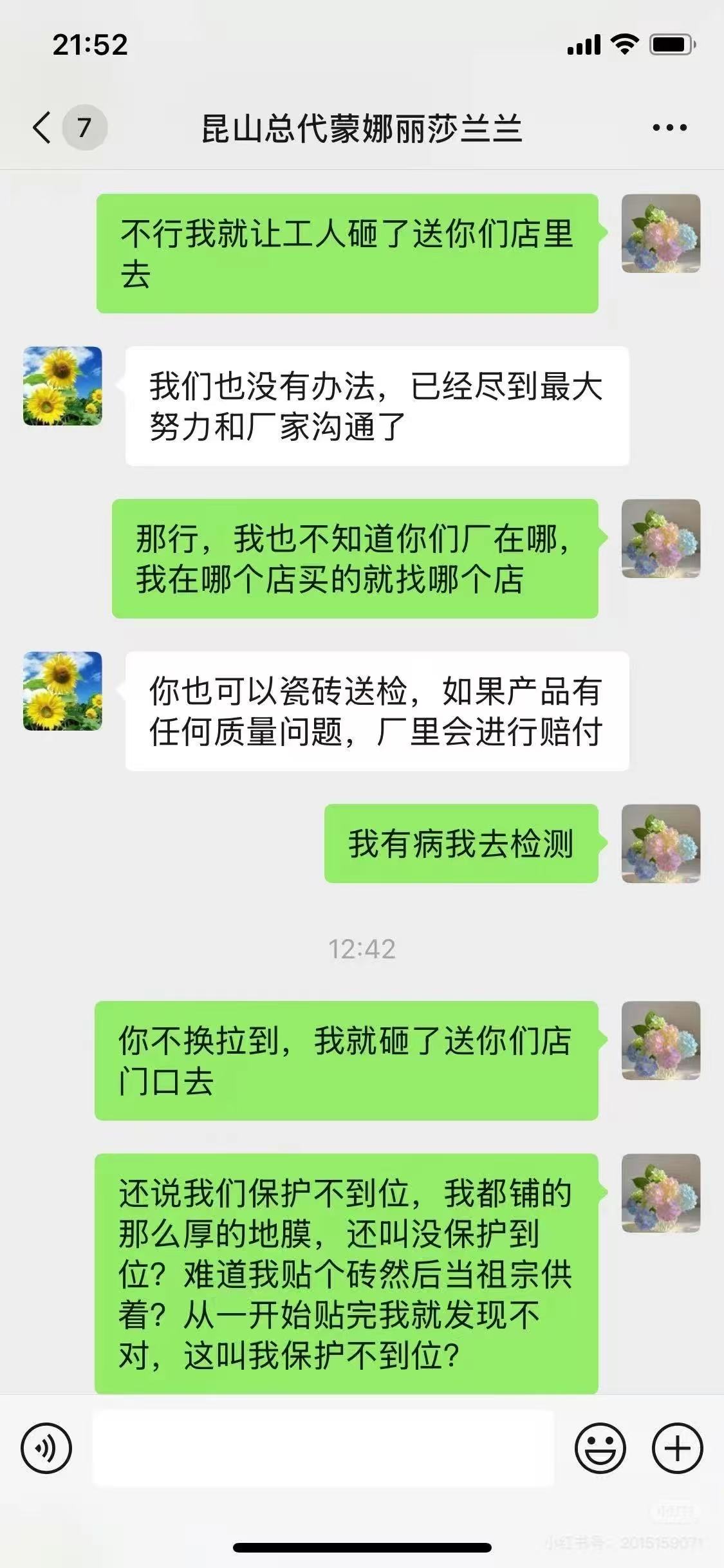Switch to voice message input

point(46,1448)
